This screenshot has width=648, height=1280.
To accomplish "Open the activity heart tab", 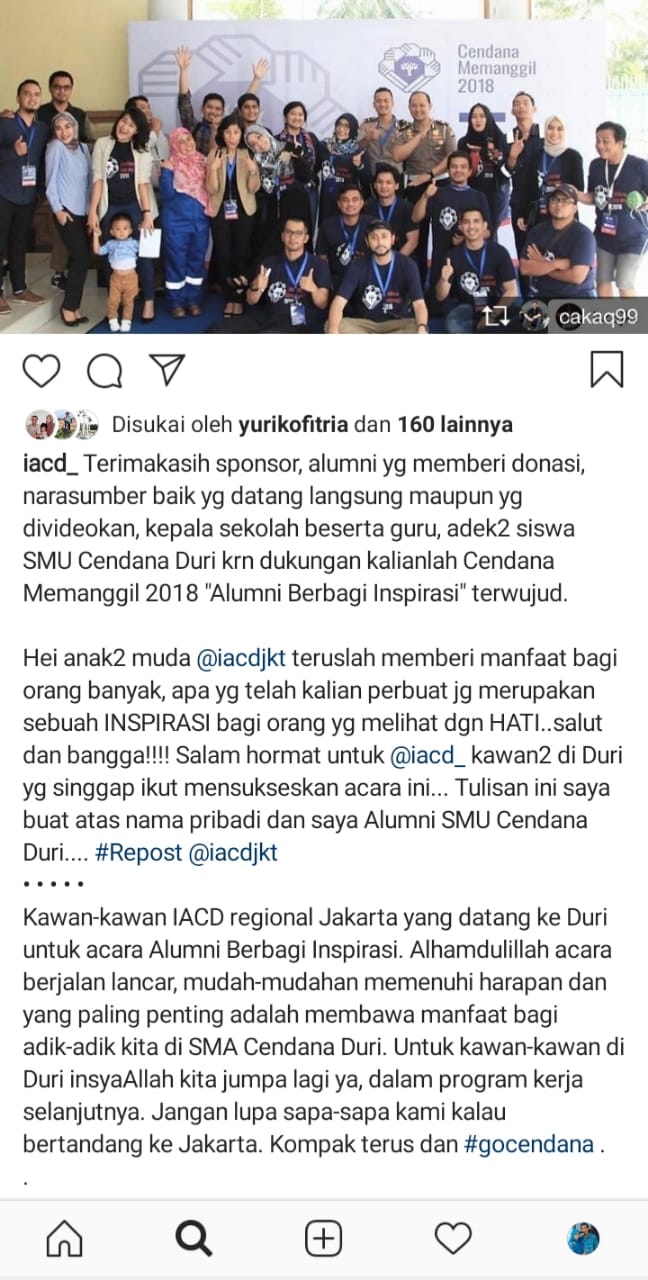I will pos(453,1239).
